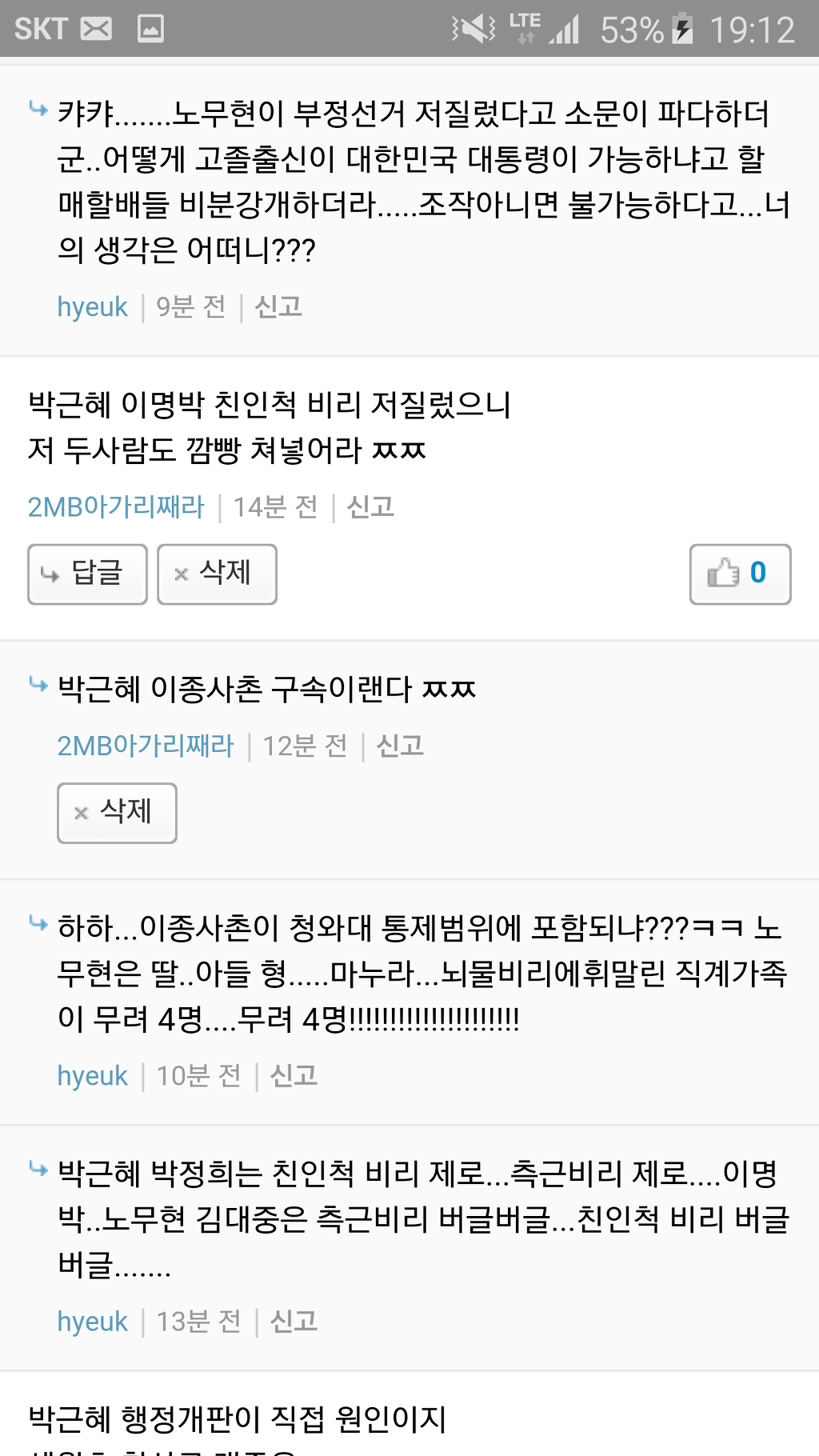The width and height of the screenshot is (819, 1456).
Task: Tap 삭제 next to the 답글 button
Action: pyautogui.click(x=217, y=574)
